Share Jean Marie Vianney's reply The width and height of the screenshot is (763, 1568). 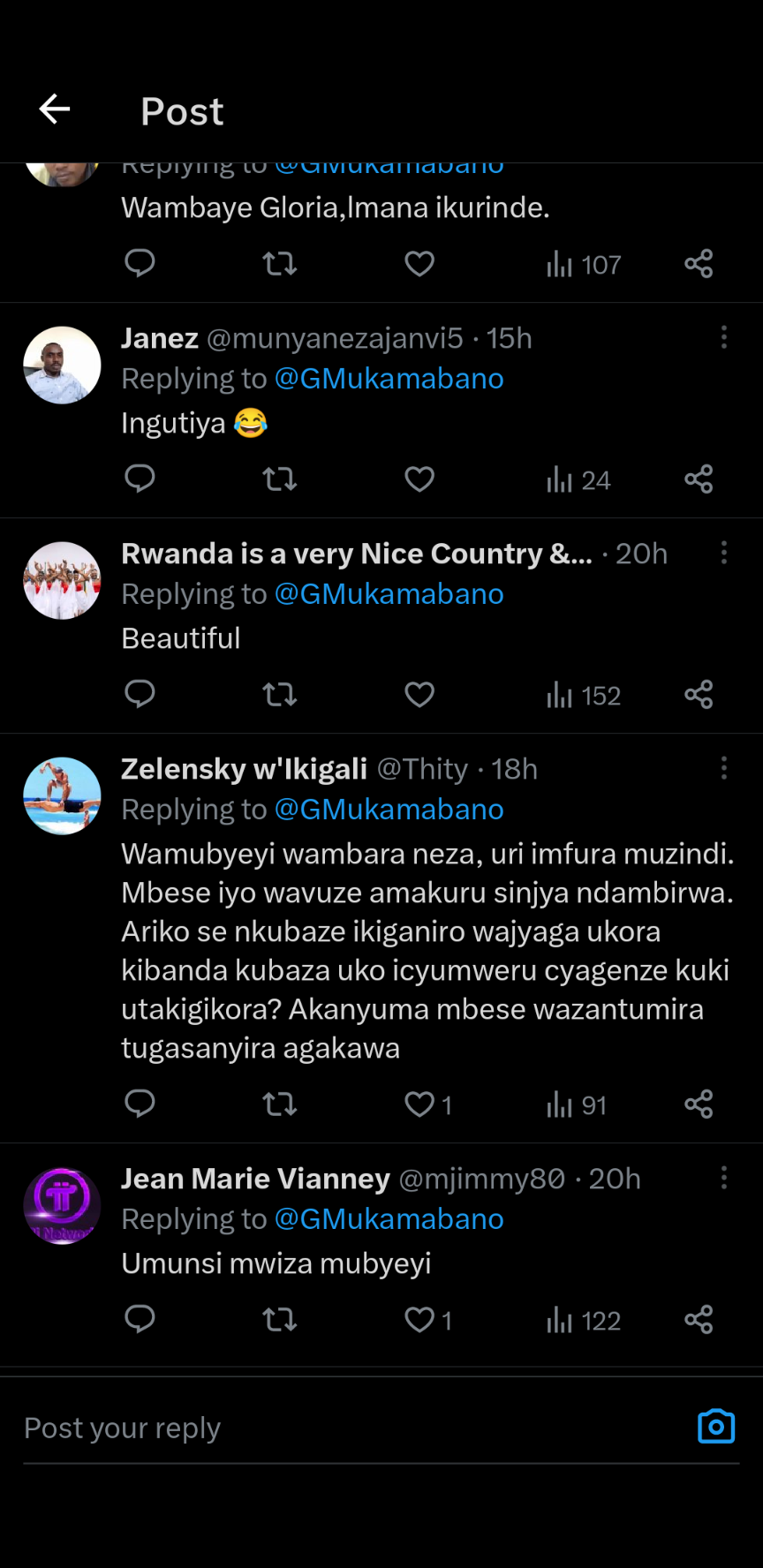click(699, 1320)
